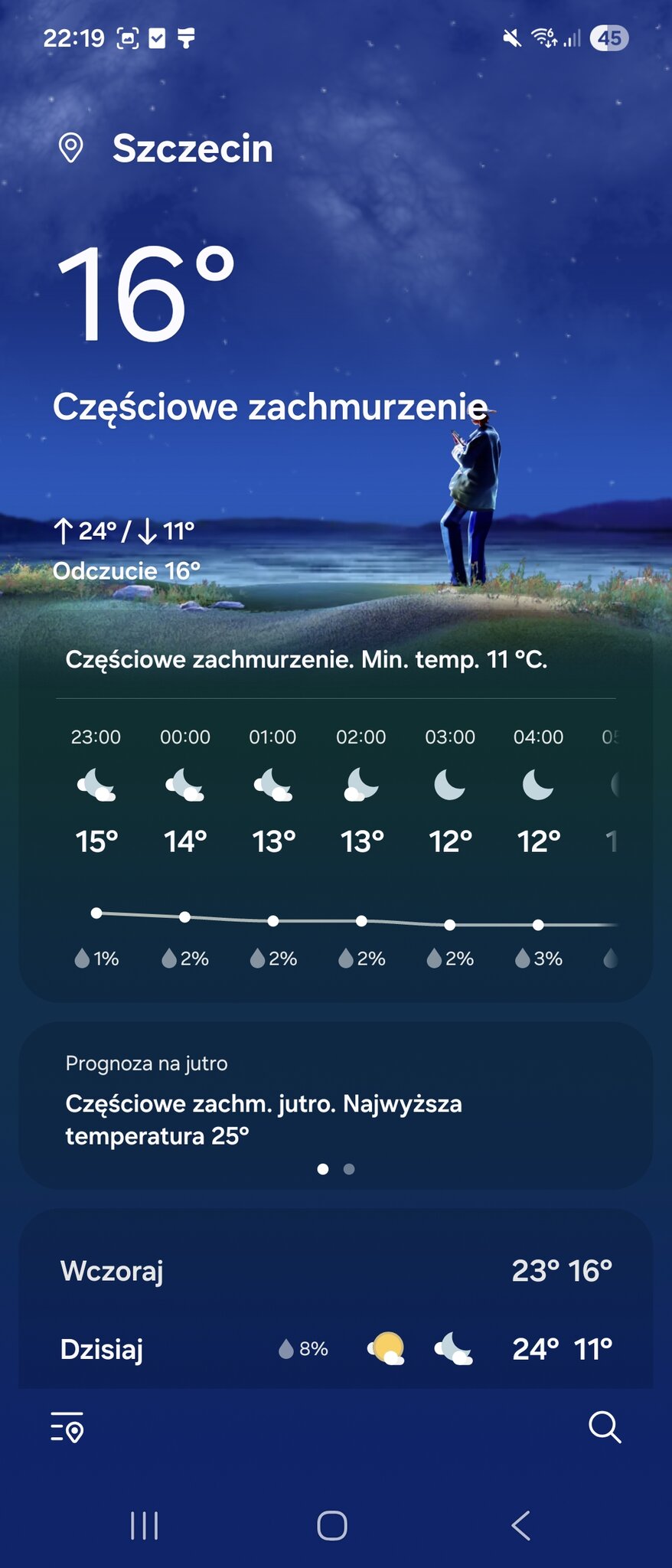672x1568 pixels.
Task: Open the Prognoza na jutro card
Action: 335,1102
